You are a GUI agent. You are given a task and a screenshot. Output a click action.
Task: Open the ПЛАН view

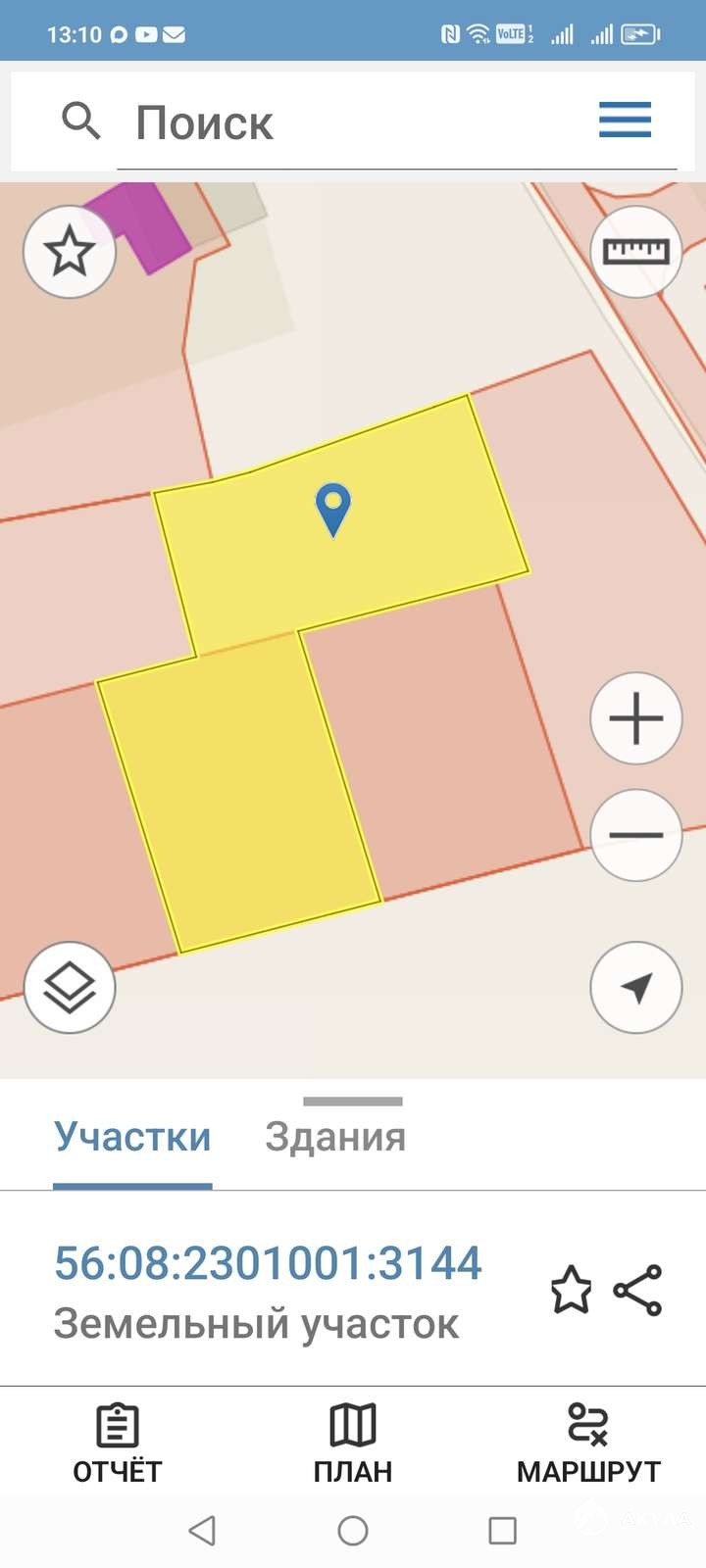(353, 1444)
